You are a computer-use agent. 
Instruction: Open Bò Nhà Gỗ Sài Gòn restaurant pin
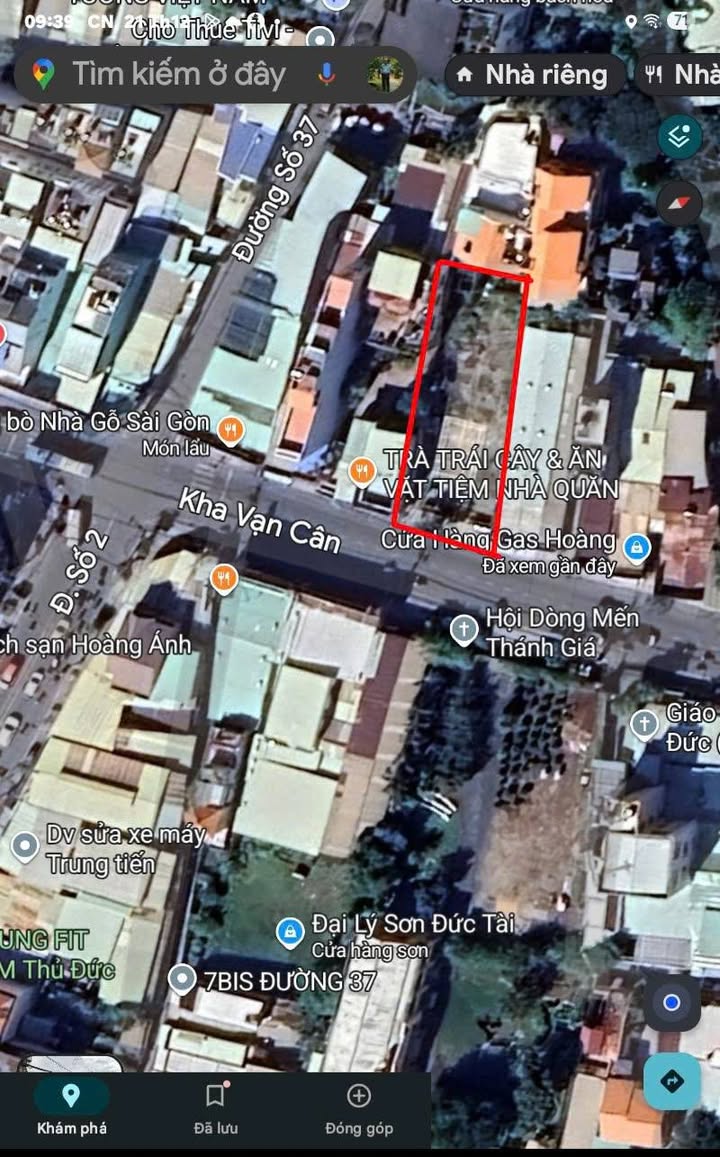pyautogui.click(x=231, y=430)
